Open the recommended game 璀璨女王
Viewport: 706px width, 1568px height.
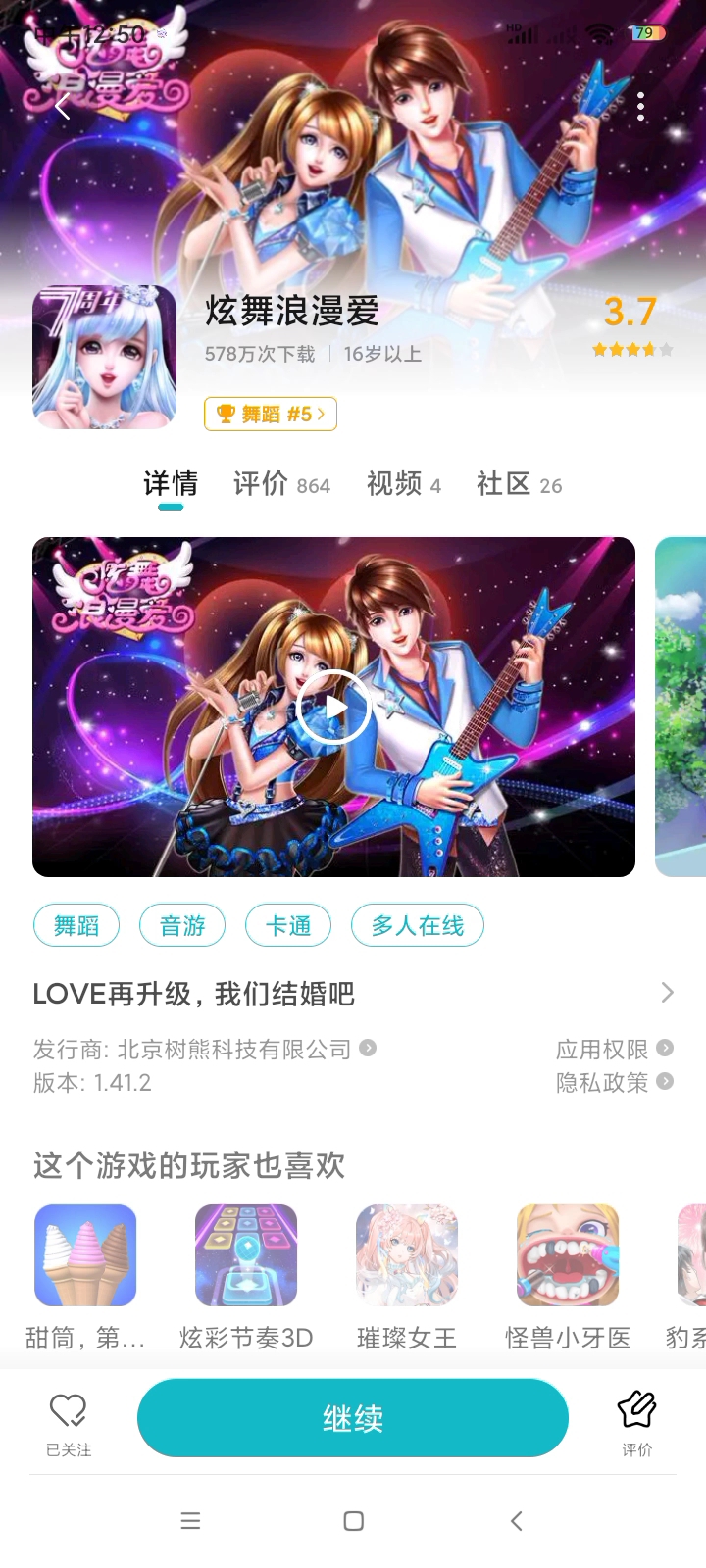click(407, 1274)
